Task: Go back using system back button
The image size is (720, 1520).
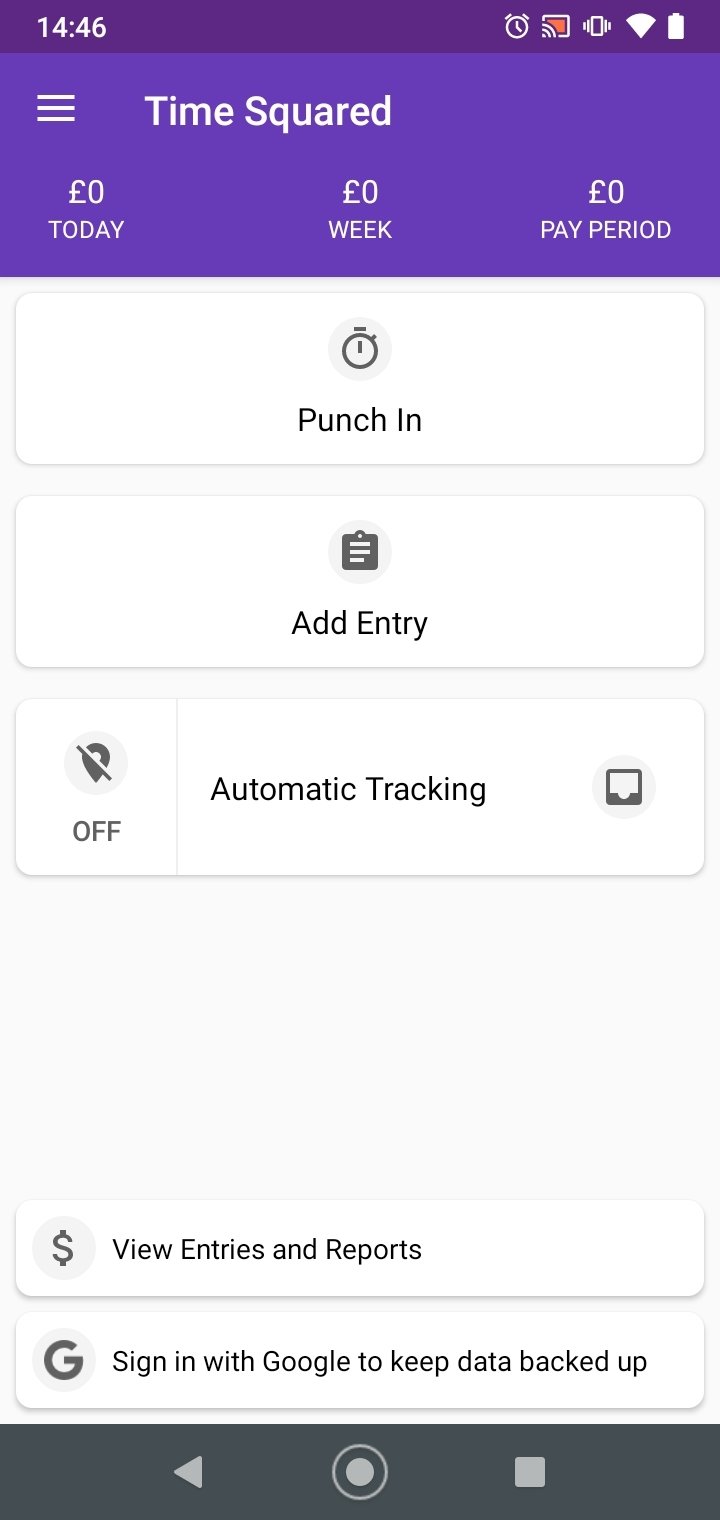Action: coord(189,1472)
